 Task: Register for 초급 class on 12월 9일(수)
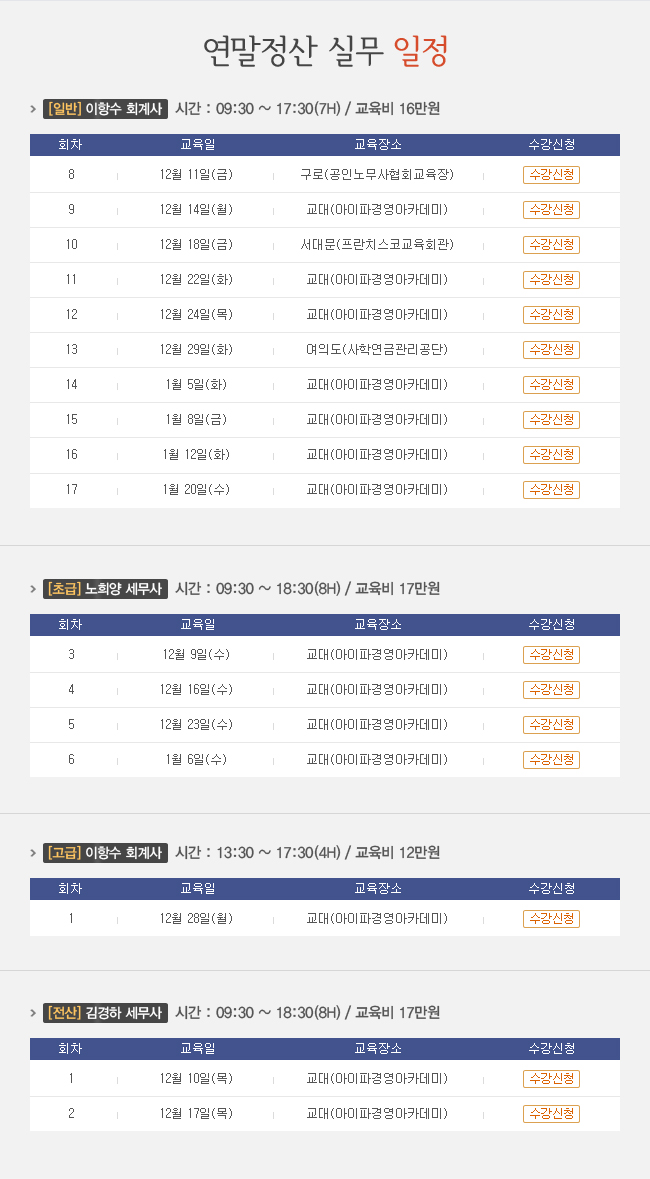[551, 655]
